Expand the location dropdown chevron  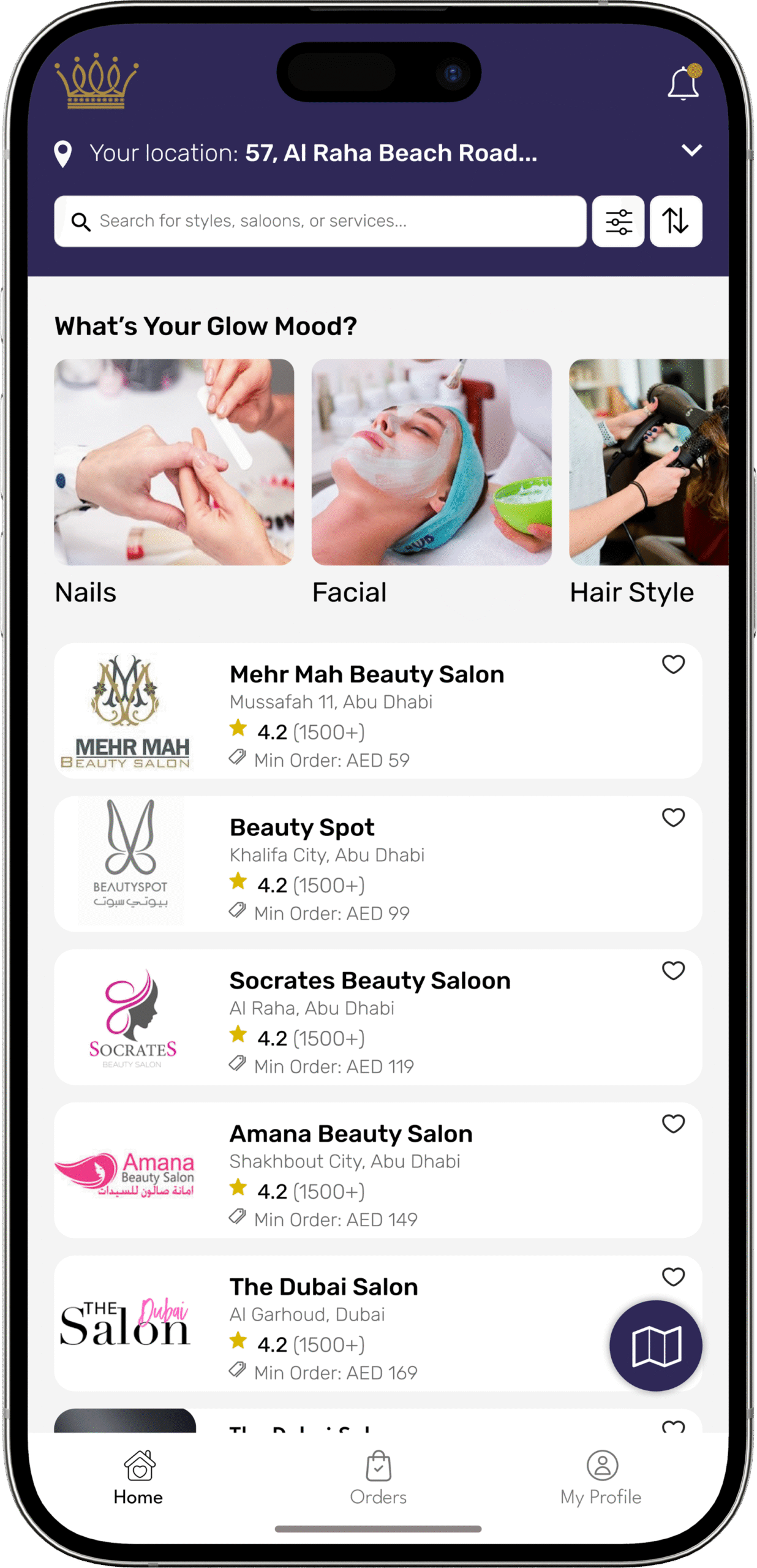(691, 150)
